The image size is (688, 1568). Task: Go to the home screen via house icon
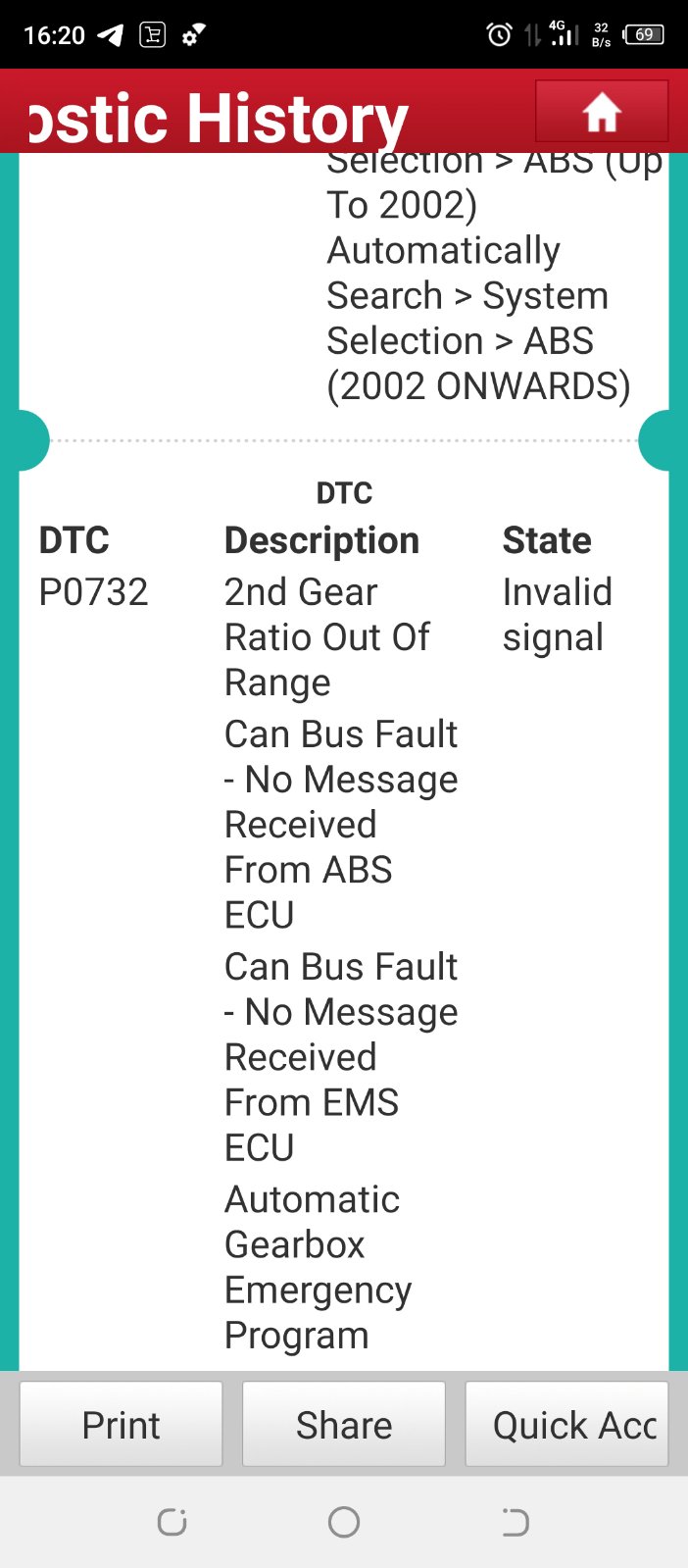tap(602, 112)
